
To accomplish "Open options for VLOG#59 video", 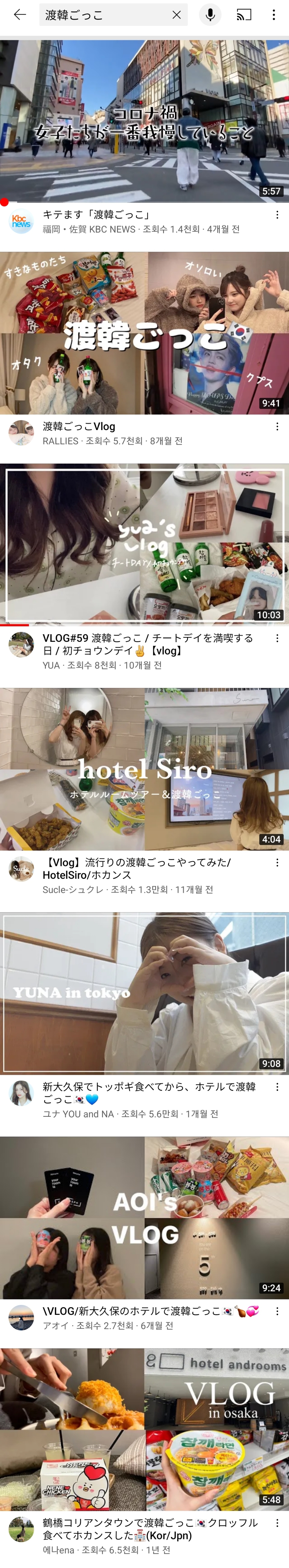I will tap(277, 639).
